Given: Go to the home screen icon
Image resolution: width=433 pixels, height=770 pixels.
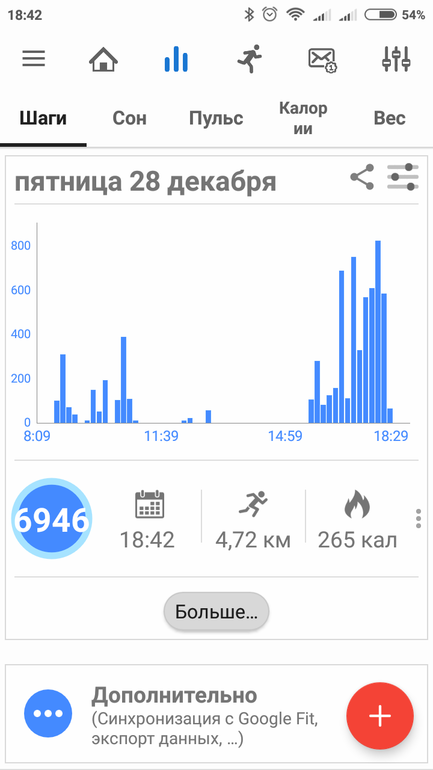Looking at the screenshot, I should (x=104, y=59).
